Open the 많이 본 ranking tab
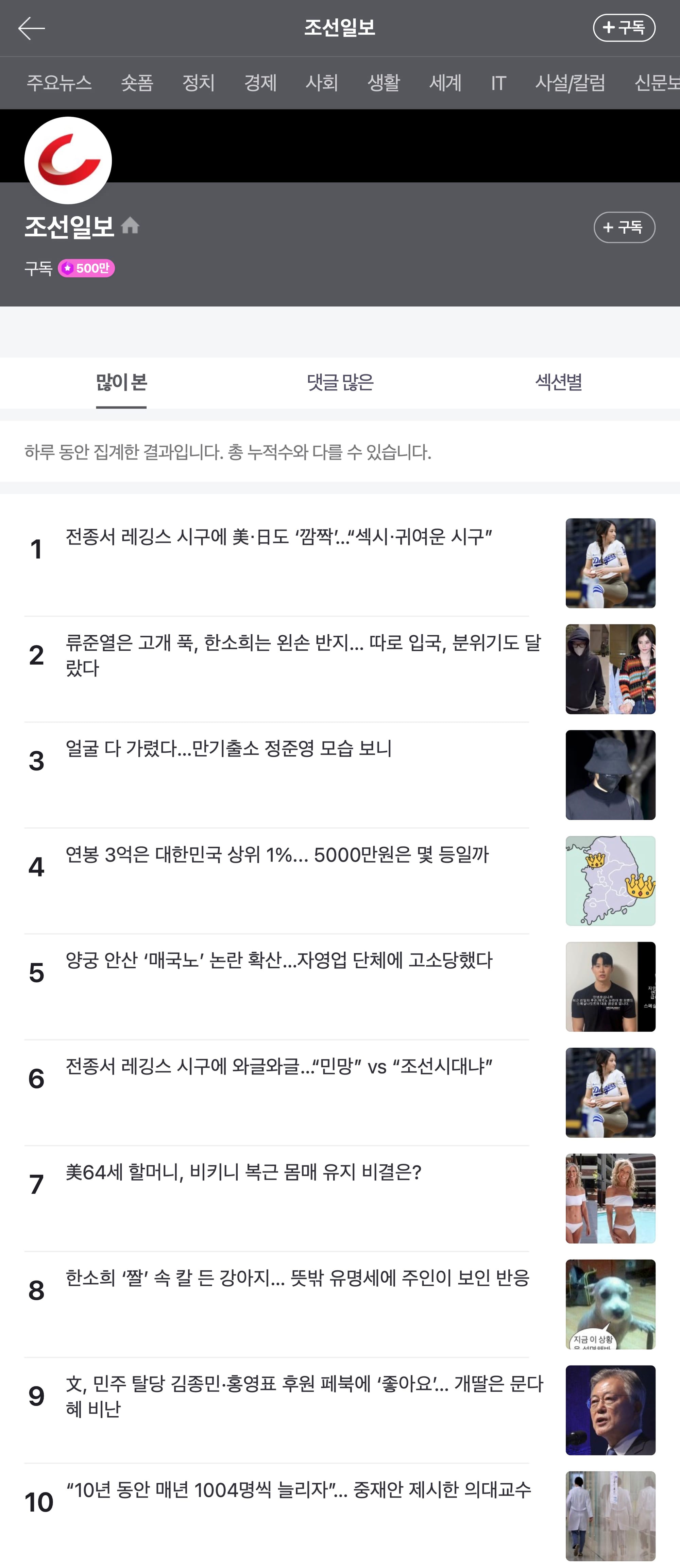This screenshot has width=680, height=1568. pos(121,382)
